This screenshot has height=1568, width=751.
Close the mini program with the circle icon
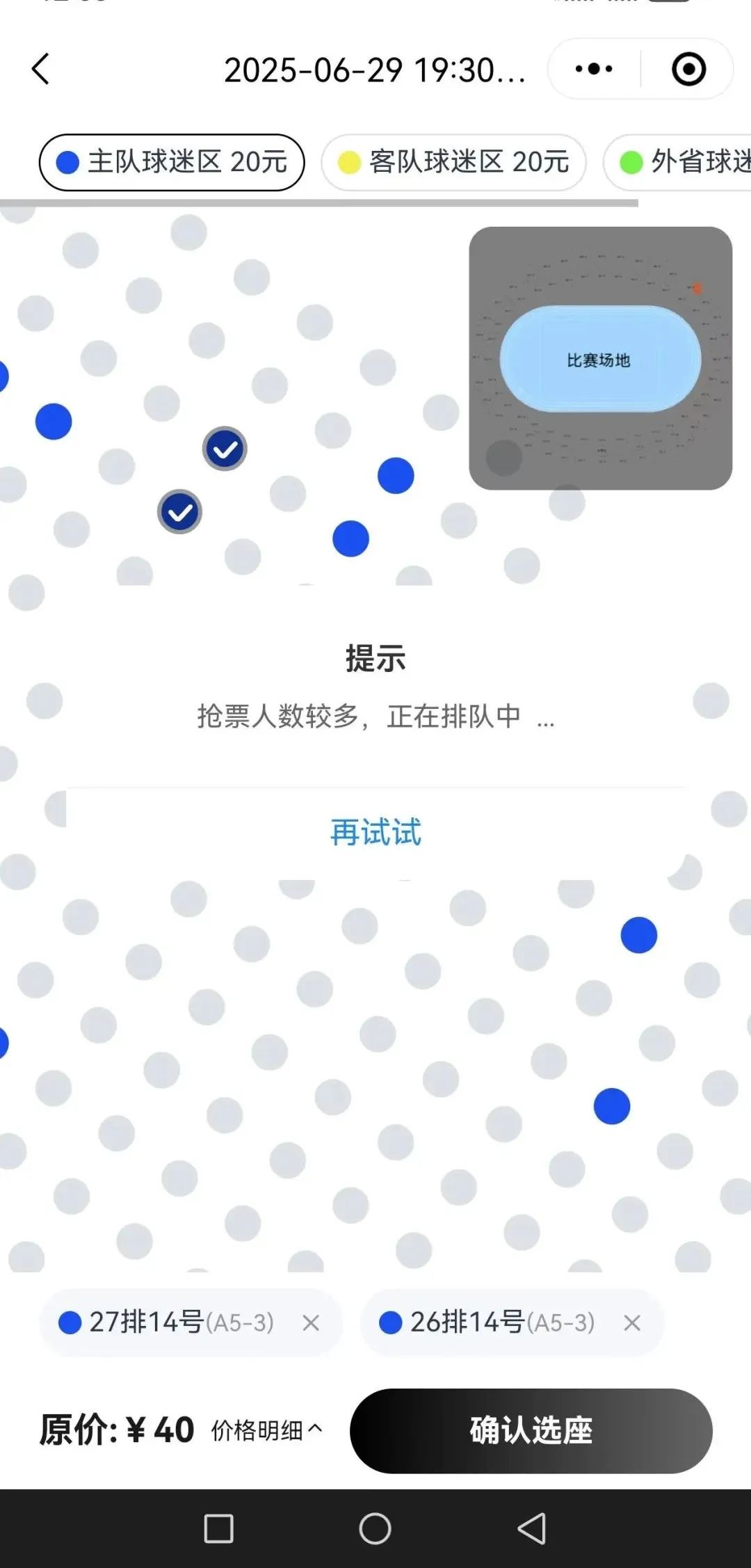(688, 69)
